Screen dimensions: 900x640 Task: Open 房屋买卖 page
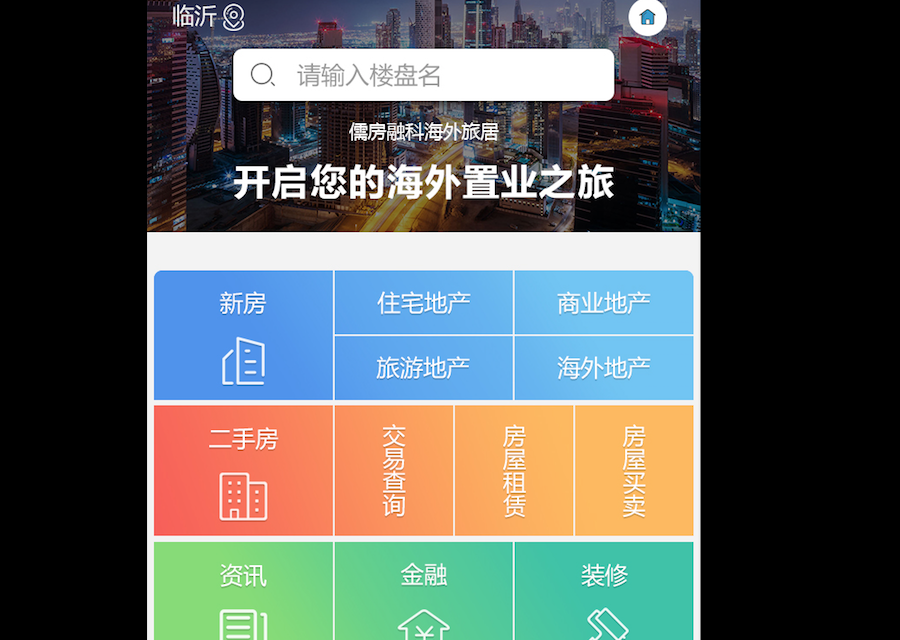(x=634, y=470)
